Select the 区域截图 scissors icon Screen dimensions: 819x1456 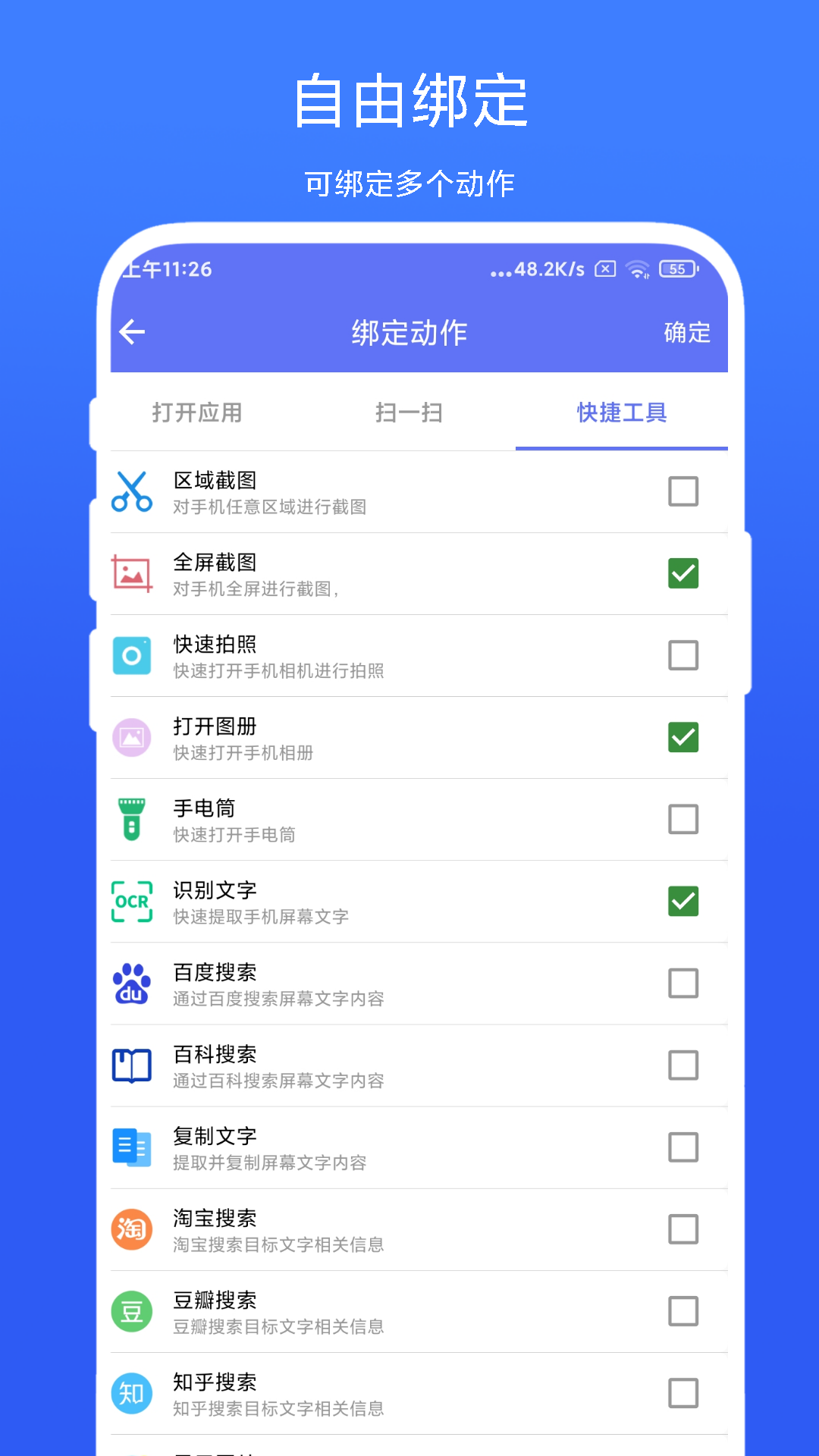131,491
